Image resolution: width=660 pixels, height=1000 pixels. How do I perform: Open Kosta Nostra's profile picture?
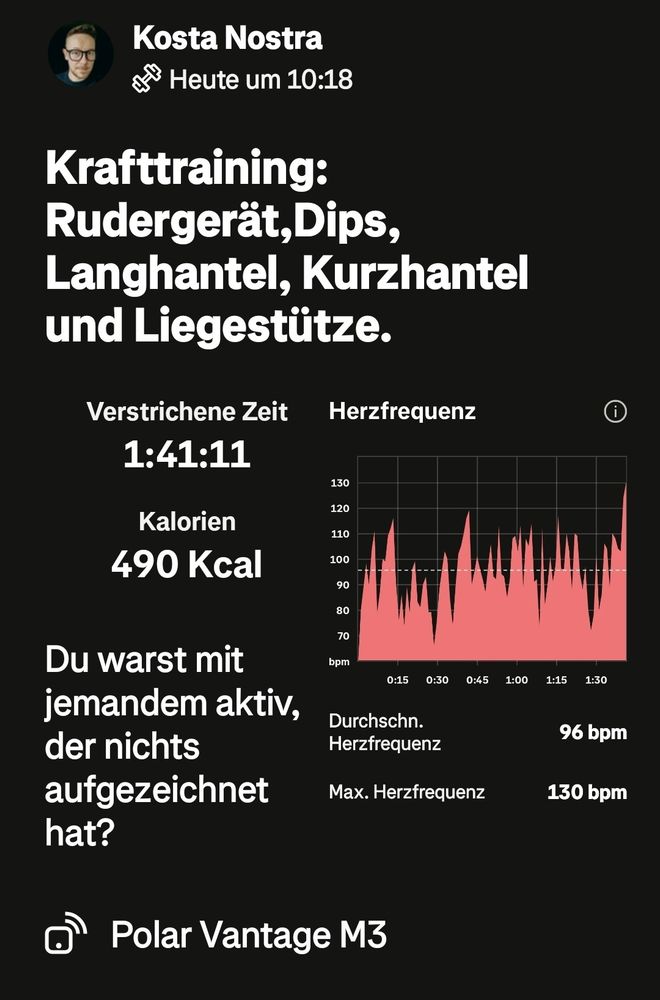click(80, 55)
